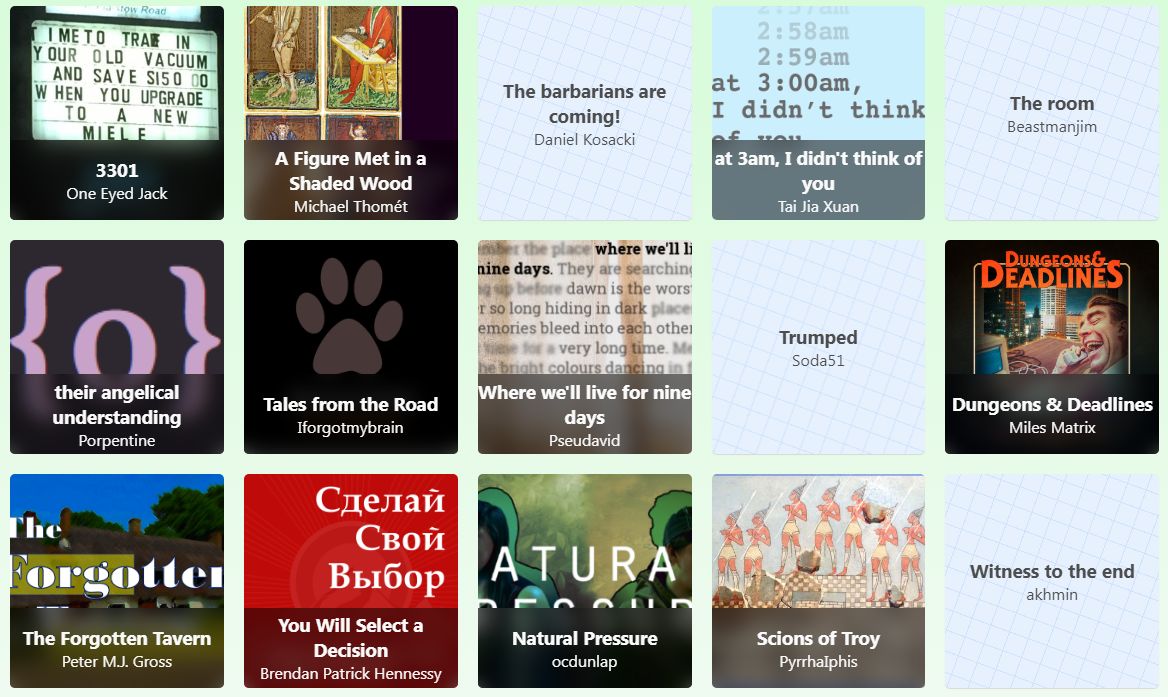Open A Figure Met in a Shaded Wood
The width and height of the screenshot is (1168, 697).
[351, 113]
